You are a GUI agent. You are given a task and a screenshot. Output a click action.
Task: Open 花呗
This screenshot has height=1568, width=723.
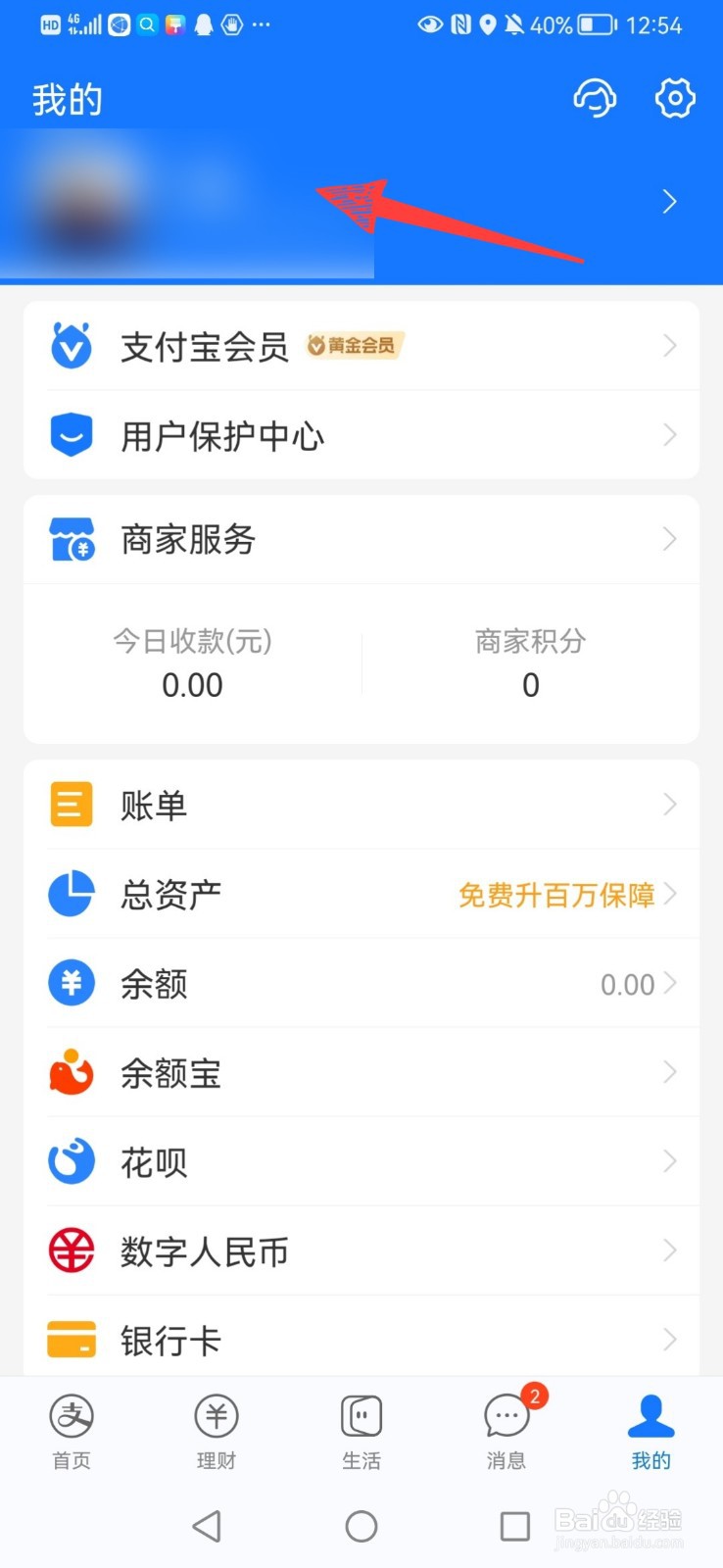[x=361, y=1162]
